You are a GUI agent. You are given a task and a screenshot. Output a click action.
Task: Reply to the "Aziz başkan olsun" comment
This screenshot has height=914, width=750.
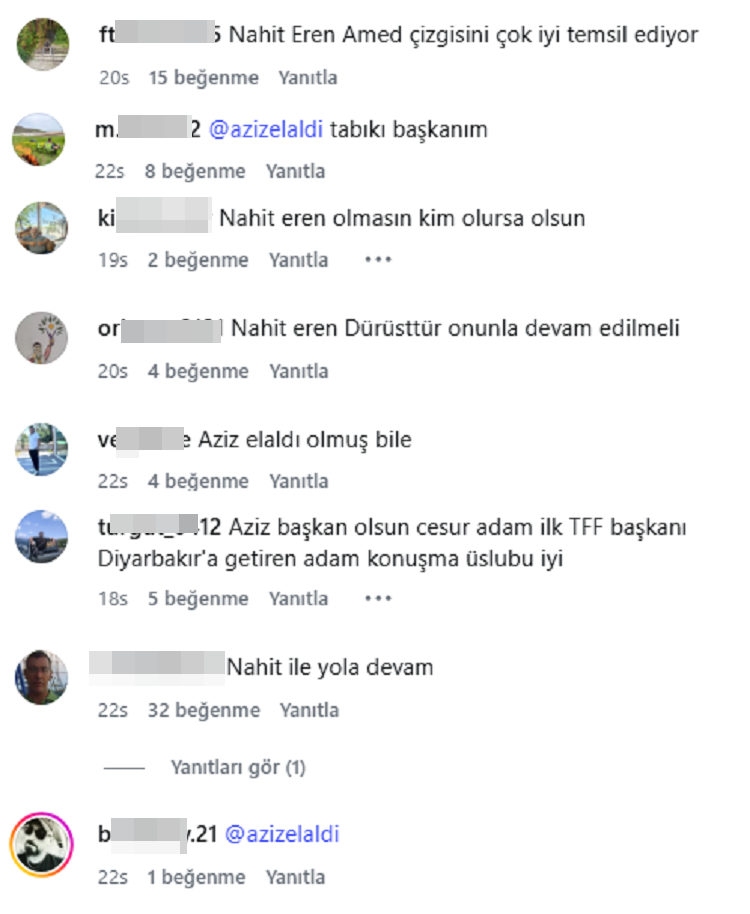click(x=298, y=599)
